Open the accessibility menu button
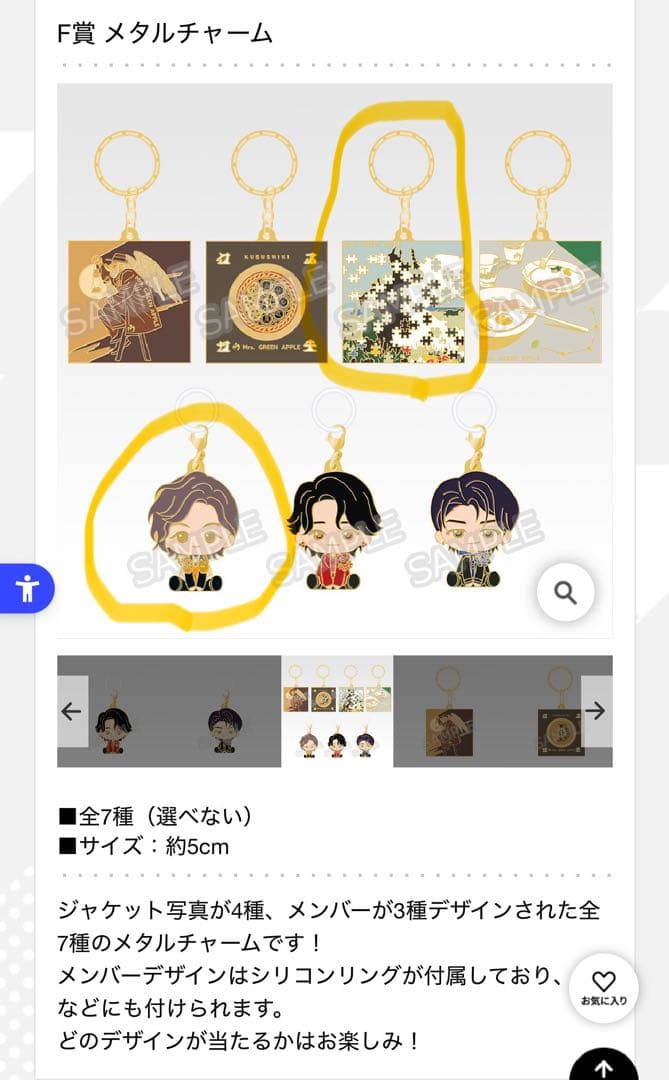669x1080 pixels. (27, 588)
